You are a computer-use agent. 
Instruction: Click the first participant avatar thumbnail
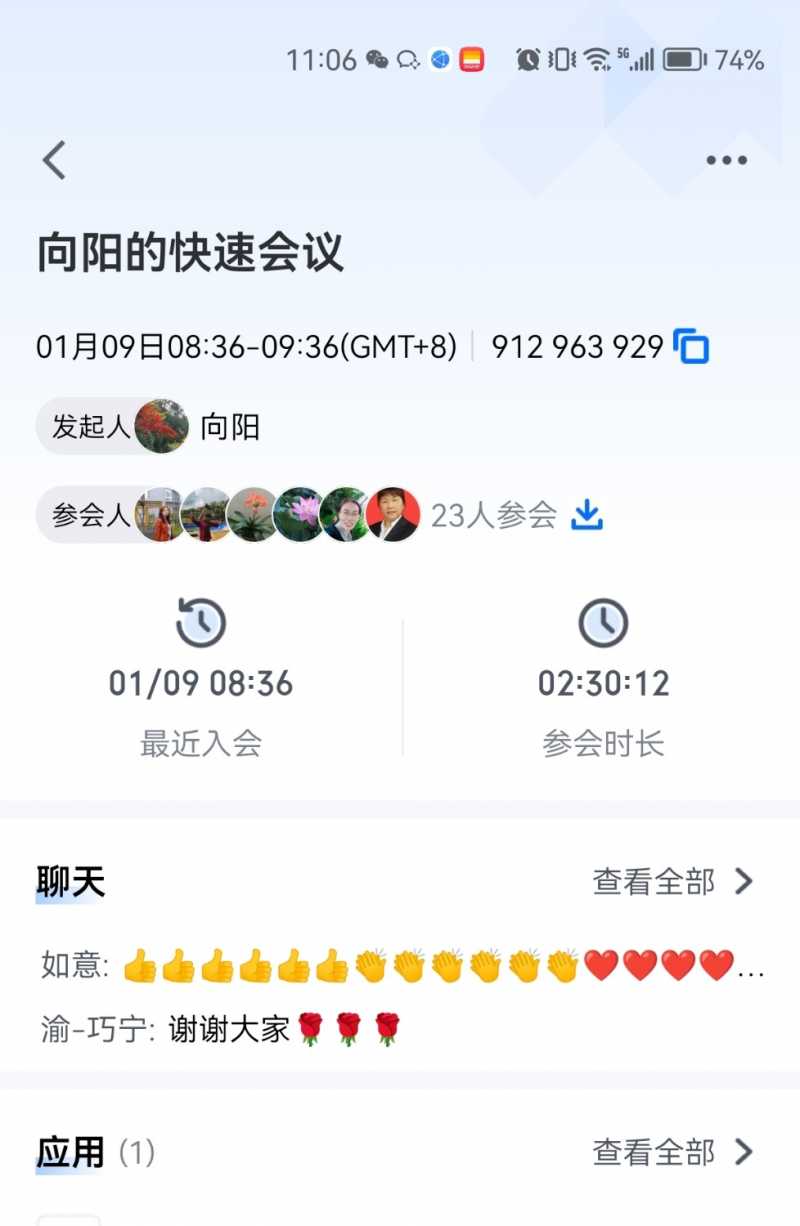160,514
